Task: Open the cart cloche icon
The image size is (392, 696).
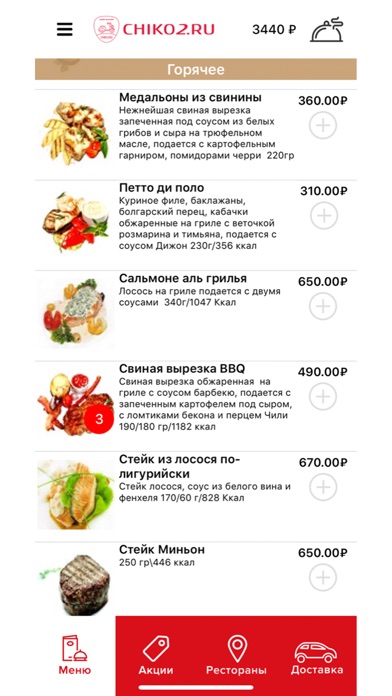Action: [x=326, y=29]
